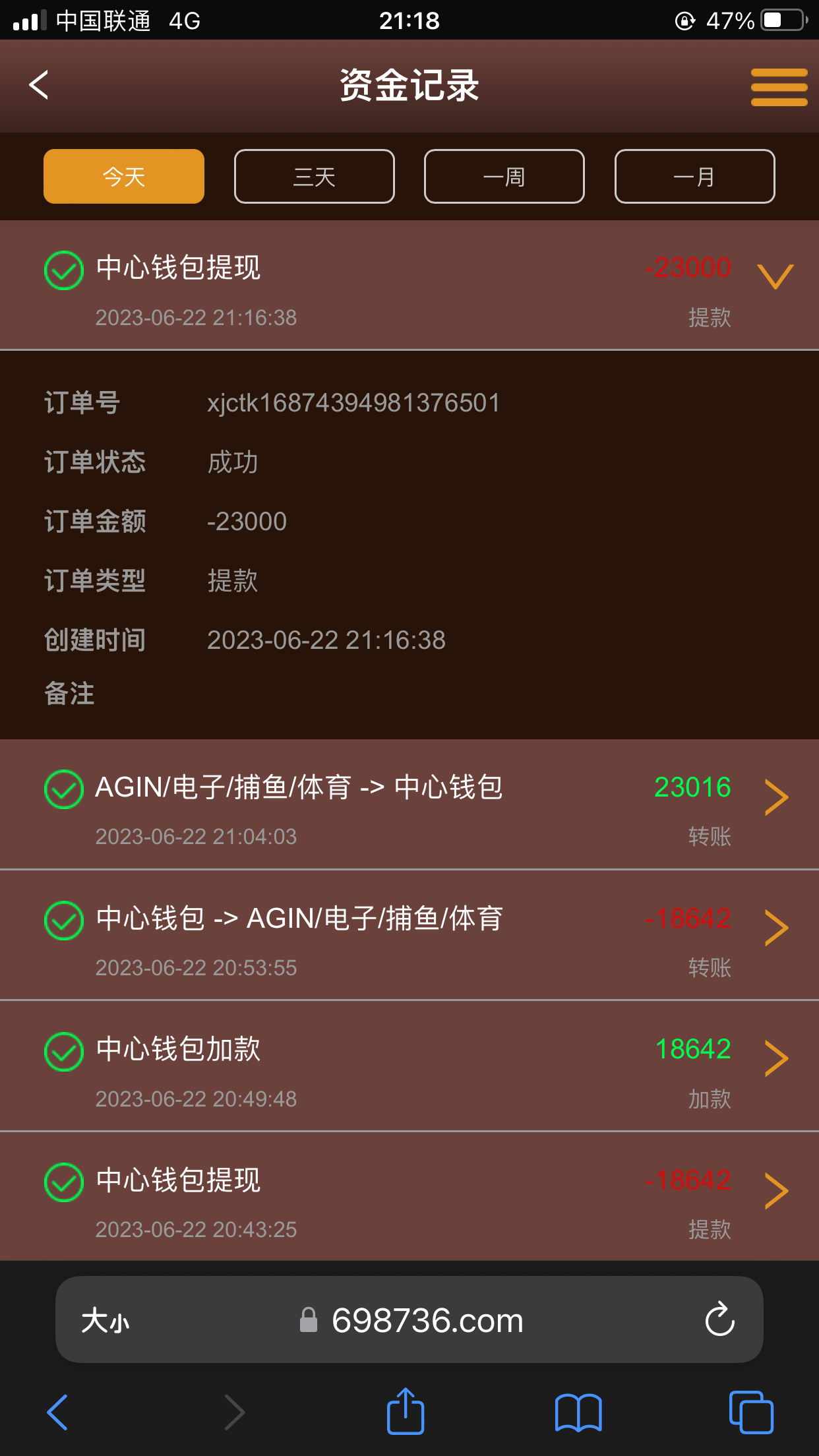Open the orange hamburger menu
The height and width of the screenshot is (1456, 819).
[779, 87]
